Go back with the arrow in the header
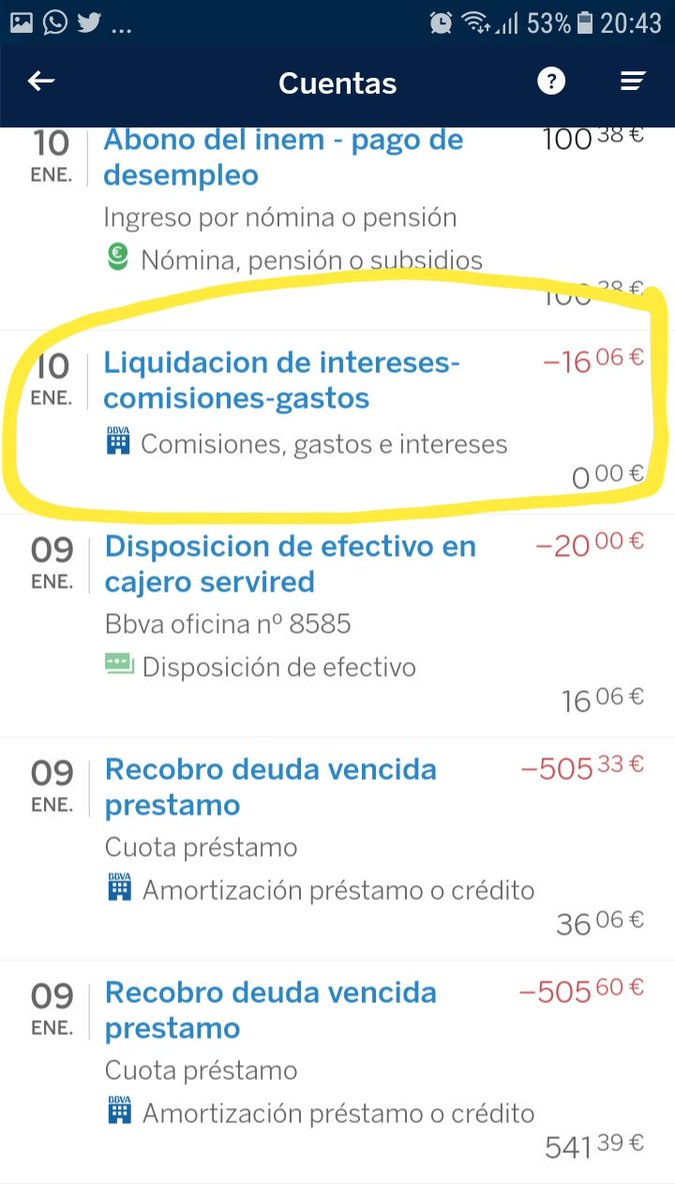The image size is (675, 1200). (41, 82)
